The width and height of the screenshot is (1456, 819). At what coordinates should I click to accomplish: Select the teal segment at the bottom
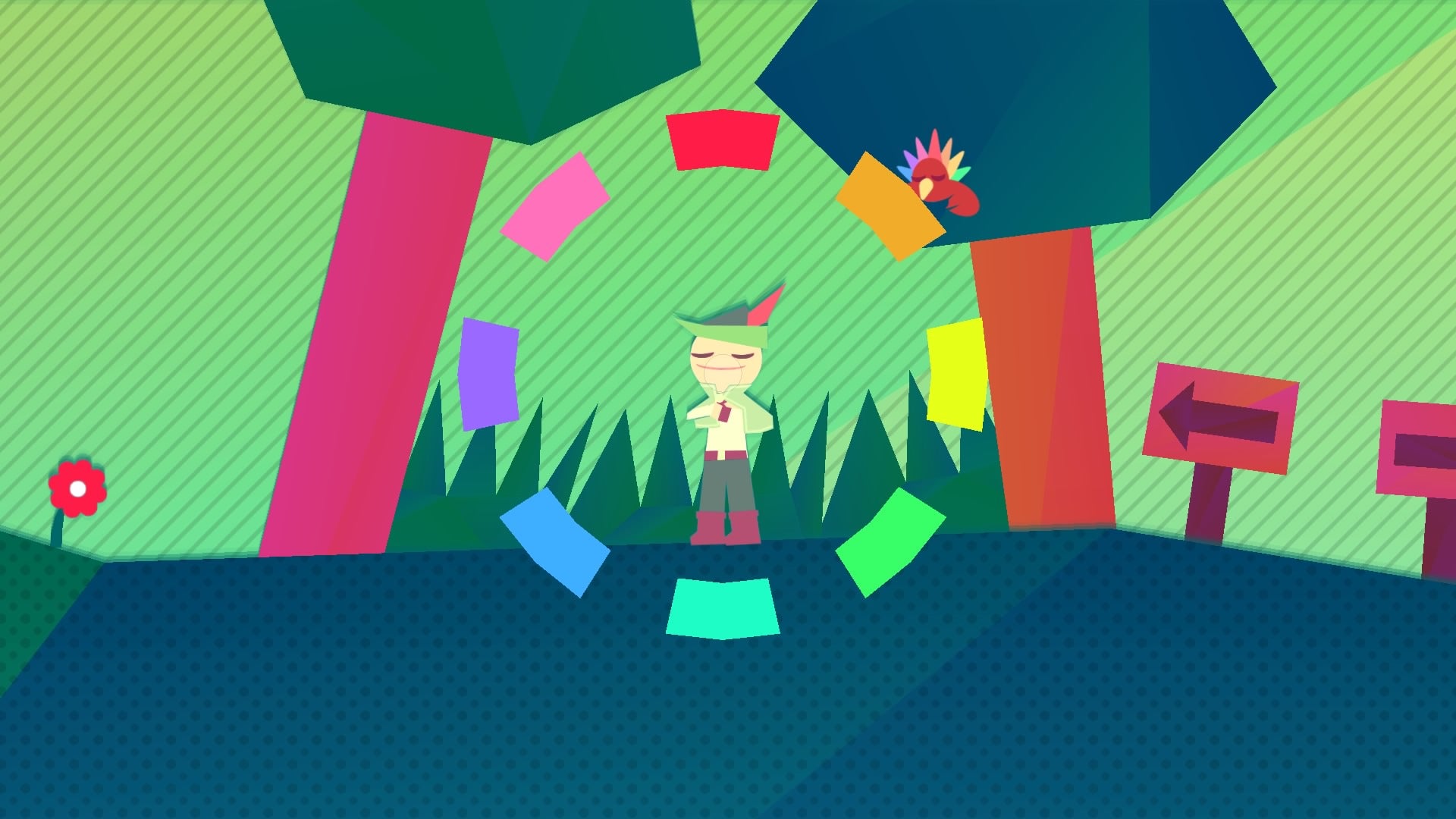coord(723,608)
